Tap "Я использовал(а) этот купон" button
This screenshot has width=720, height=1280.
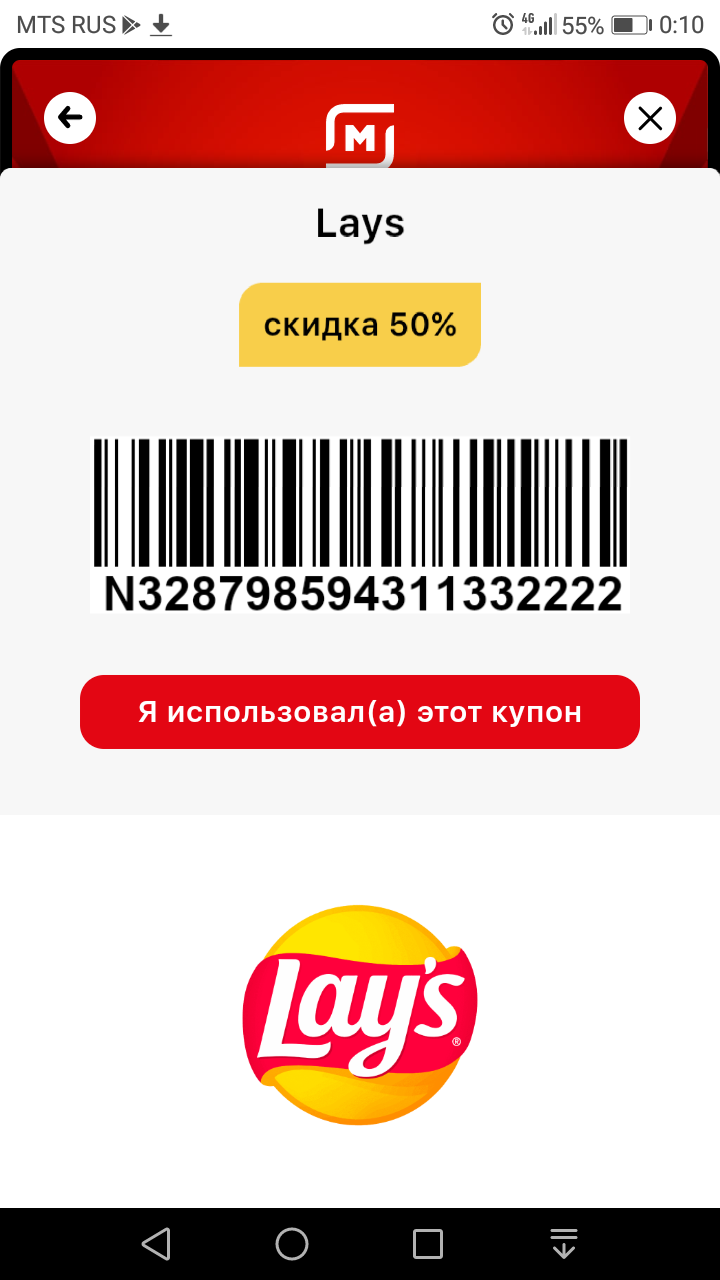(360, 712)
